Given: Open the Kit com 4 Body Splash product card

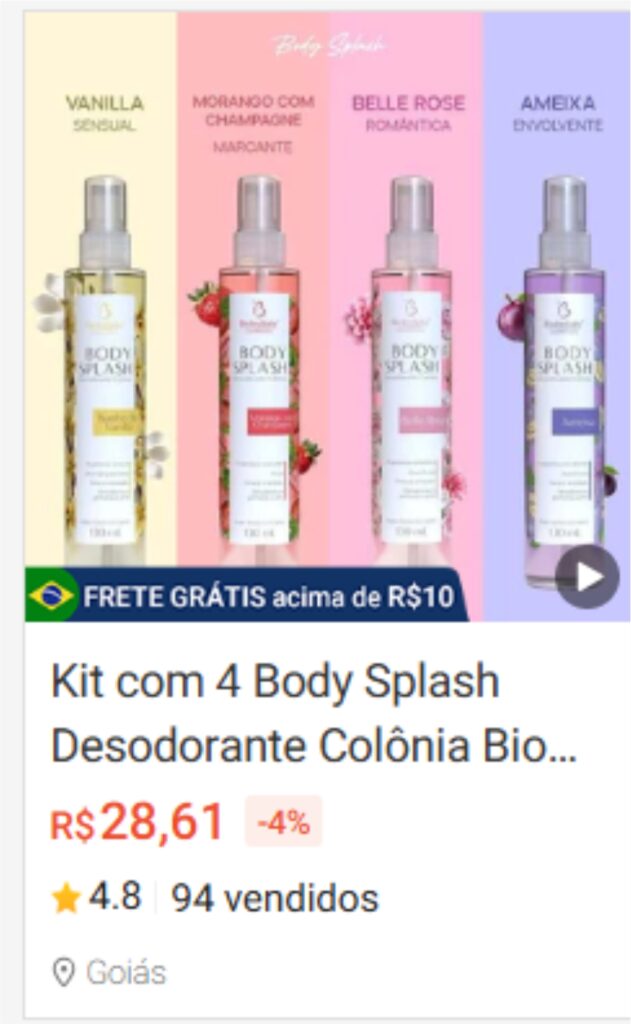Looking at the screenshot, I should click(x=314, y=714).
